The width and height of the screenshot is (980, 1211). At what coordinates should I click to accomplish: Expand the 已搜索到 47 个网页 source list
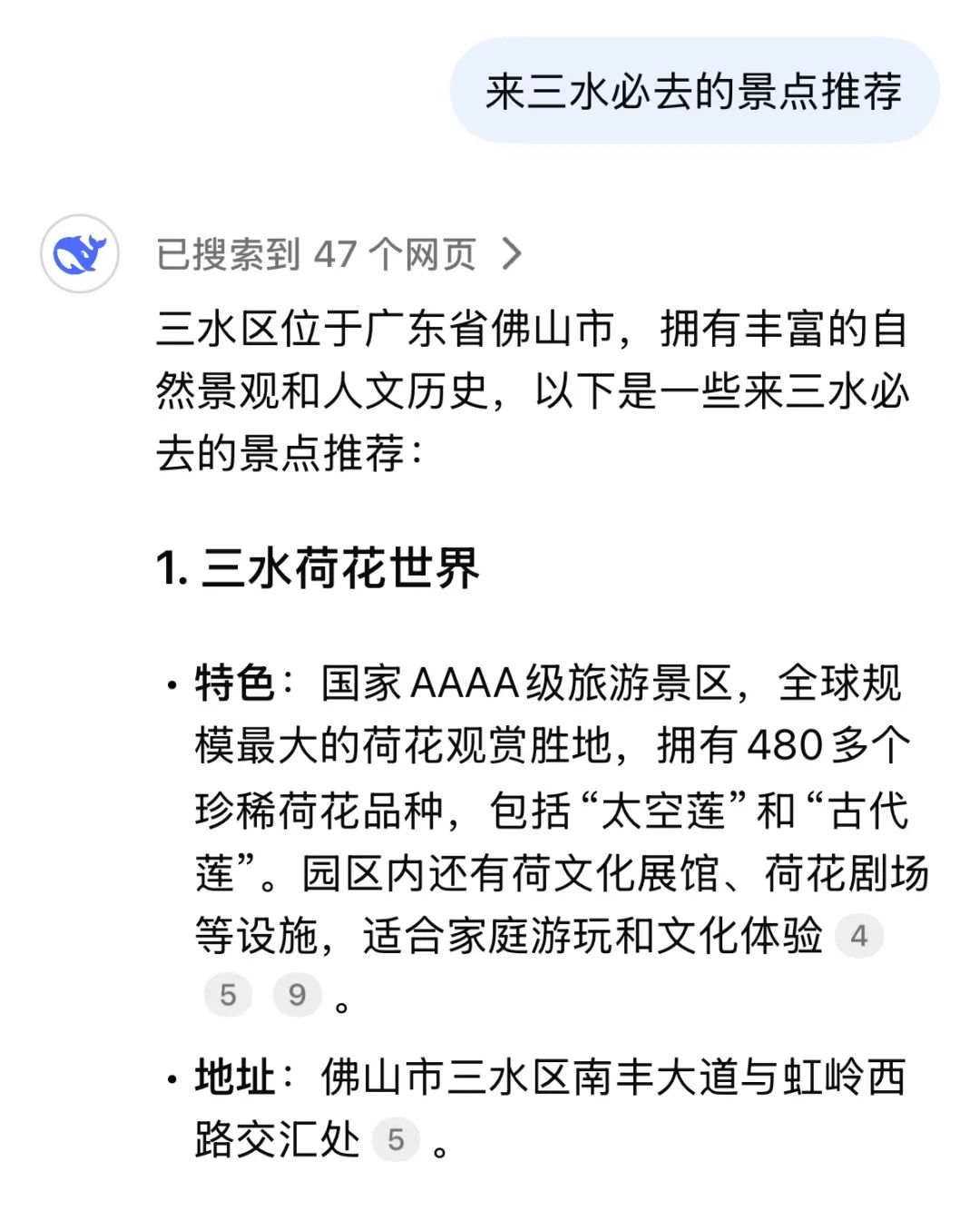338,254
